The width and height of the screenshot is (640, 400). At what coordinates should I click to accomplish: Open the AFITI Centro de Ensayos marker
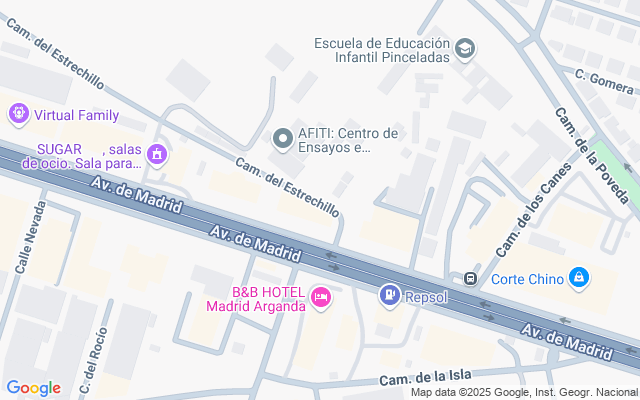pos(283,139)
